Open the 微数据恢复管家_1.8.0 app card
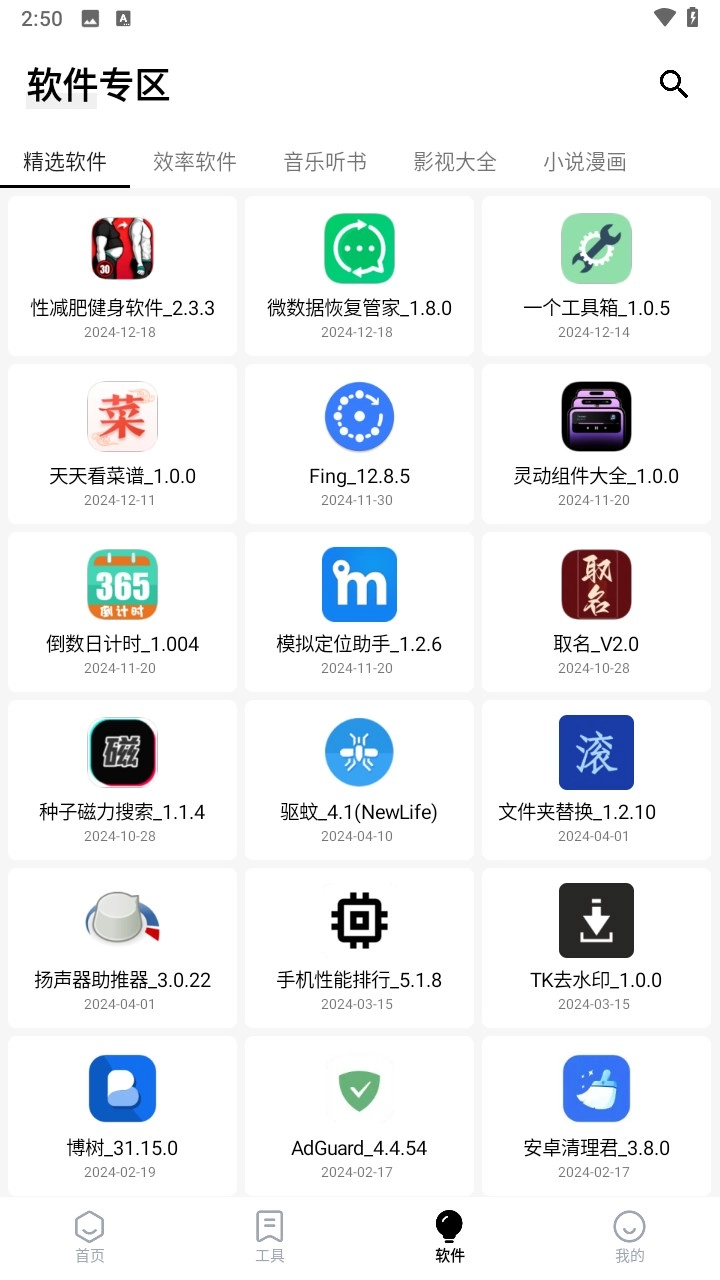Viewport: 720px width, 1280px height. click(x=359, y=276)
